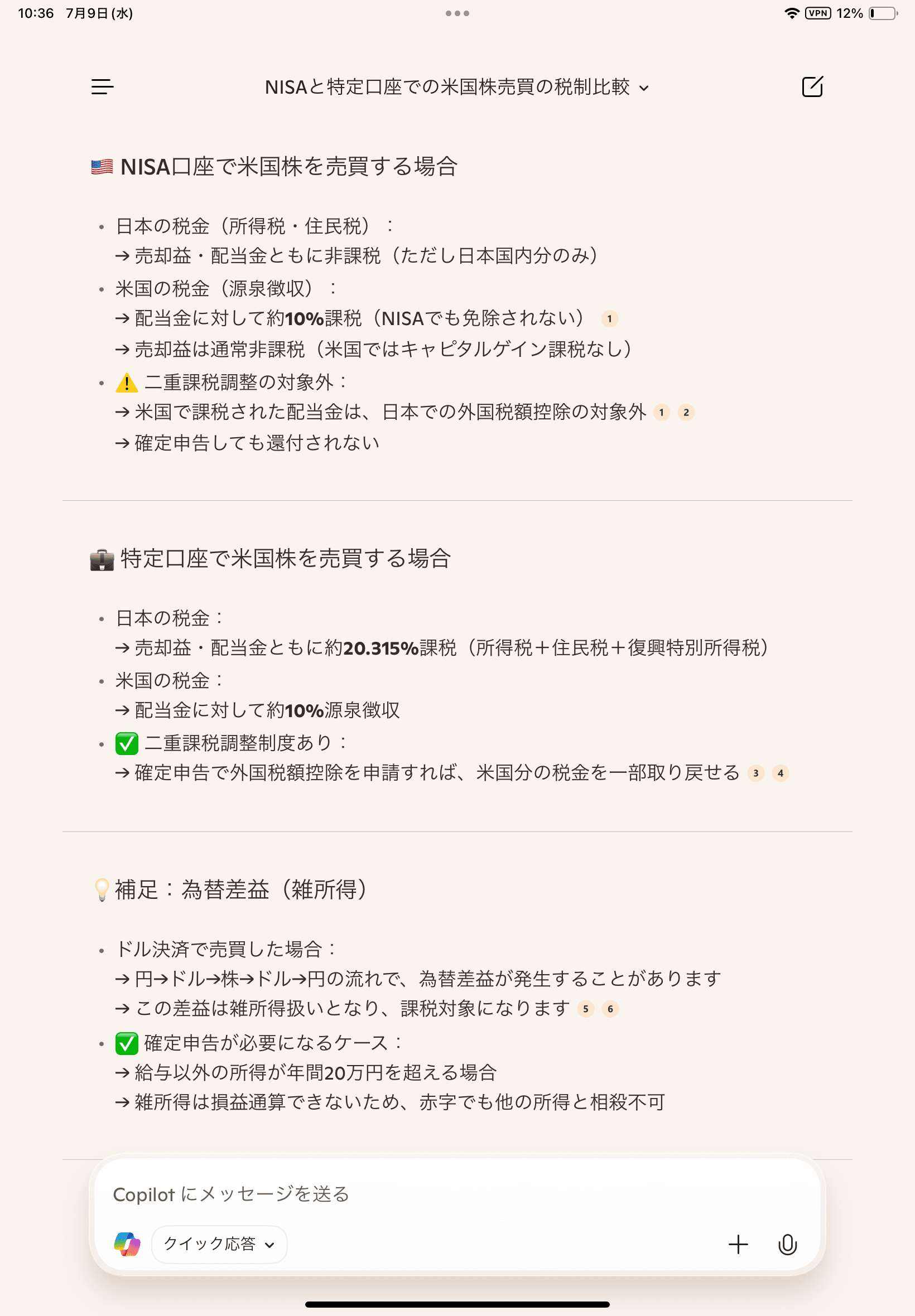Open the sidebar menu
Viewport: 915px width, 1316px height.
click(x=102, y=86)
